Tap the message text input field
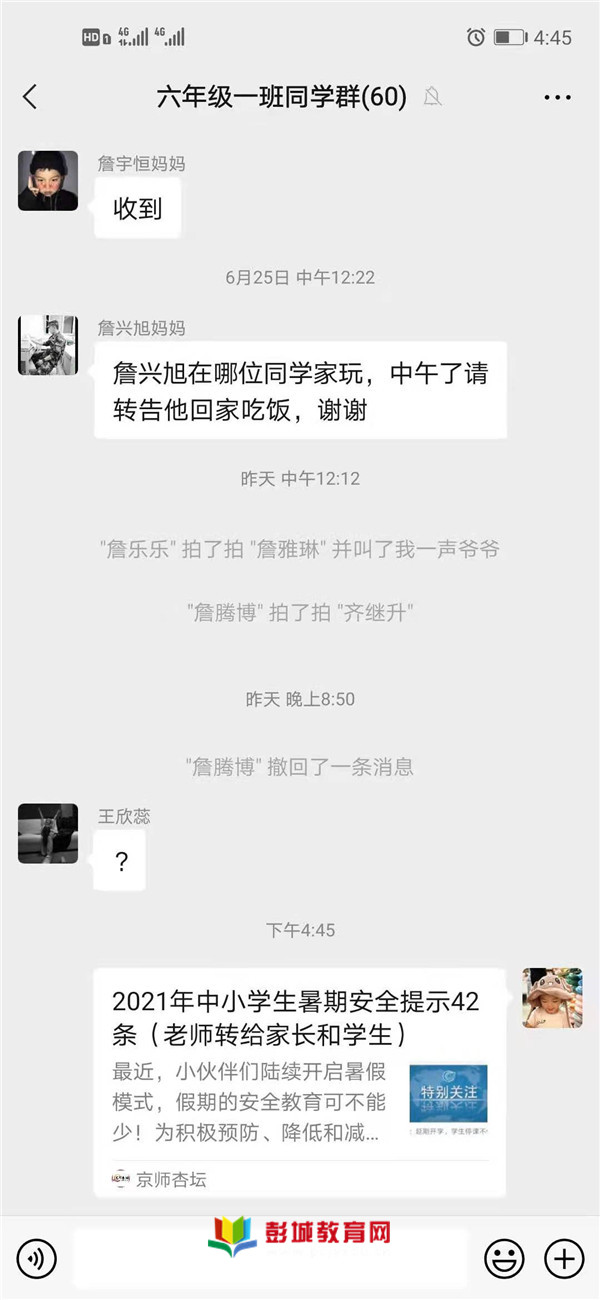 click(x=270, y=1259)
